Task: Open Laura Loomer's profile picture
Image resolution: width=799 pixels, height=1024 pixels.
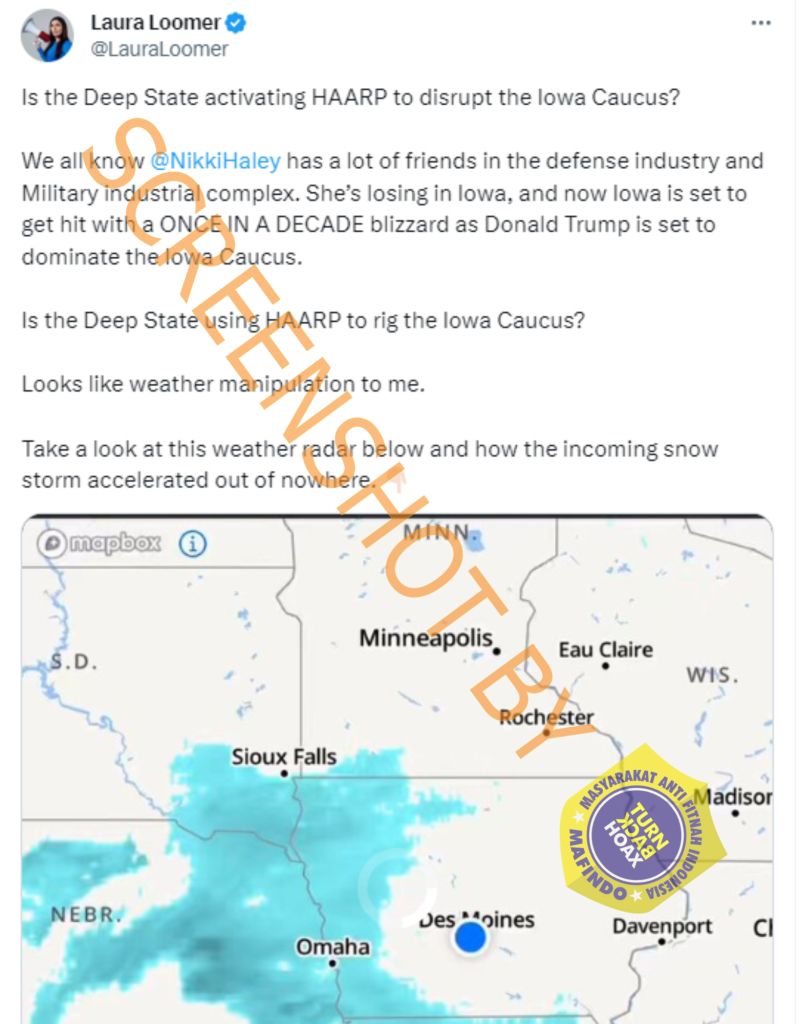Action: (47, 35)
